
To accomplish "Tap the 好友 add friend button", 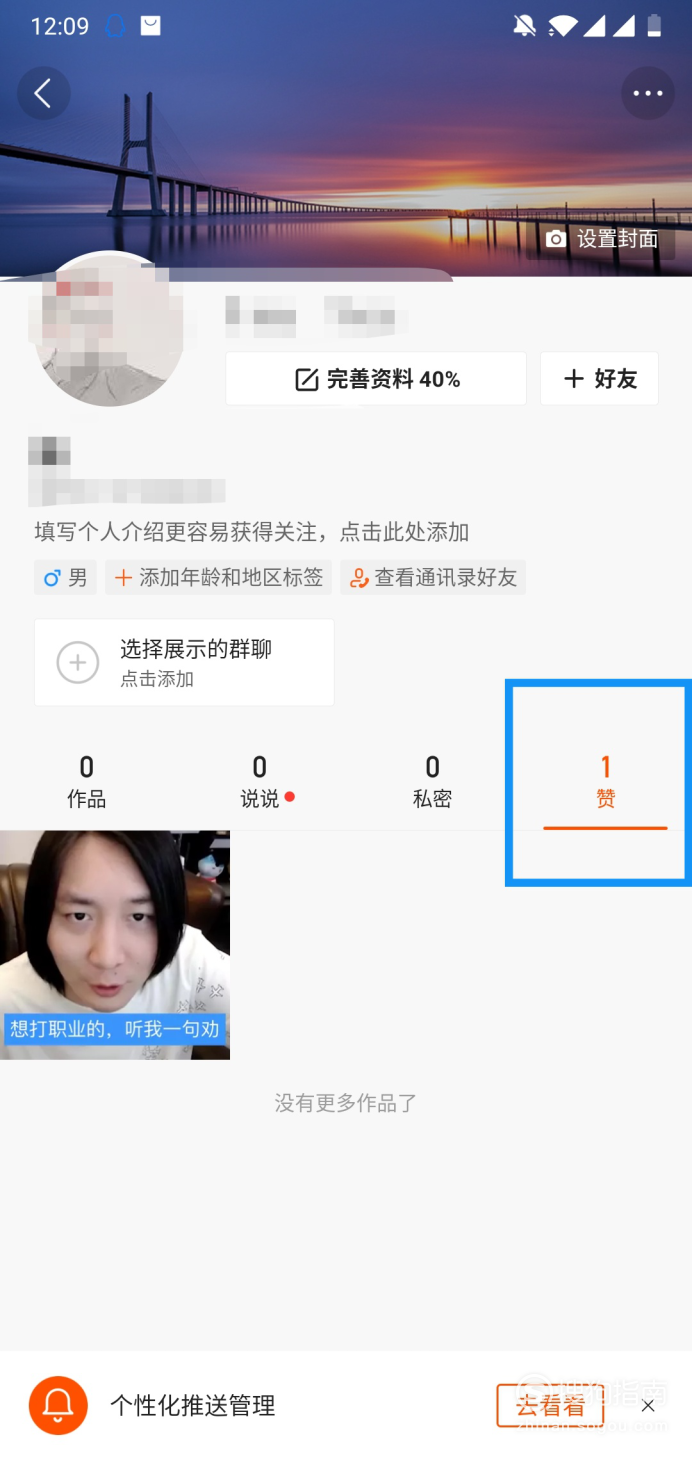I will point(599,379).
